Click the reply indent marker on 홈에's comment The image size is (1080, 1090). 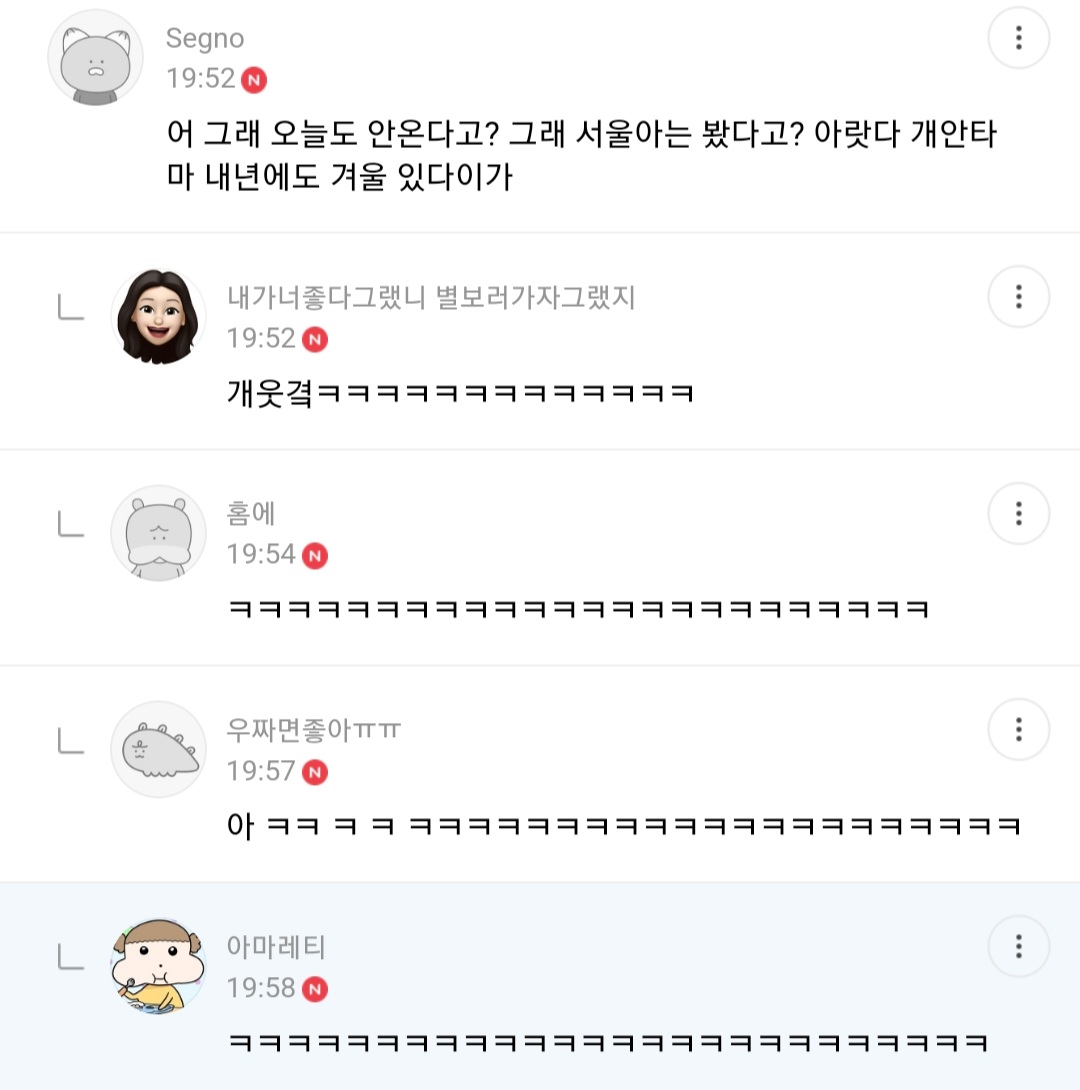[x=70, y=520]
